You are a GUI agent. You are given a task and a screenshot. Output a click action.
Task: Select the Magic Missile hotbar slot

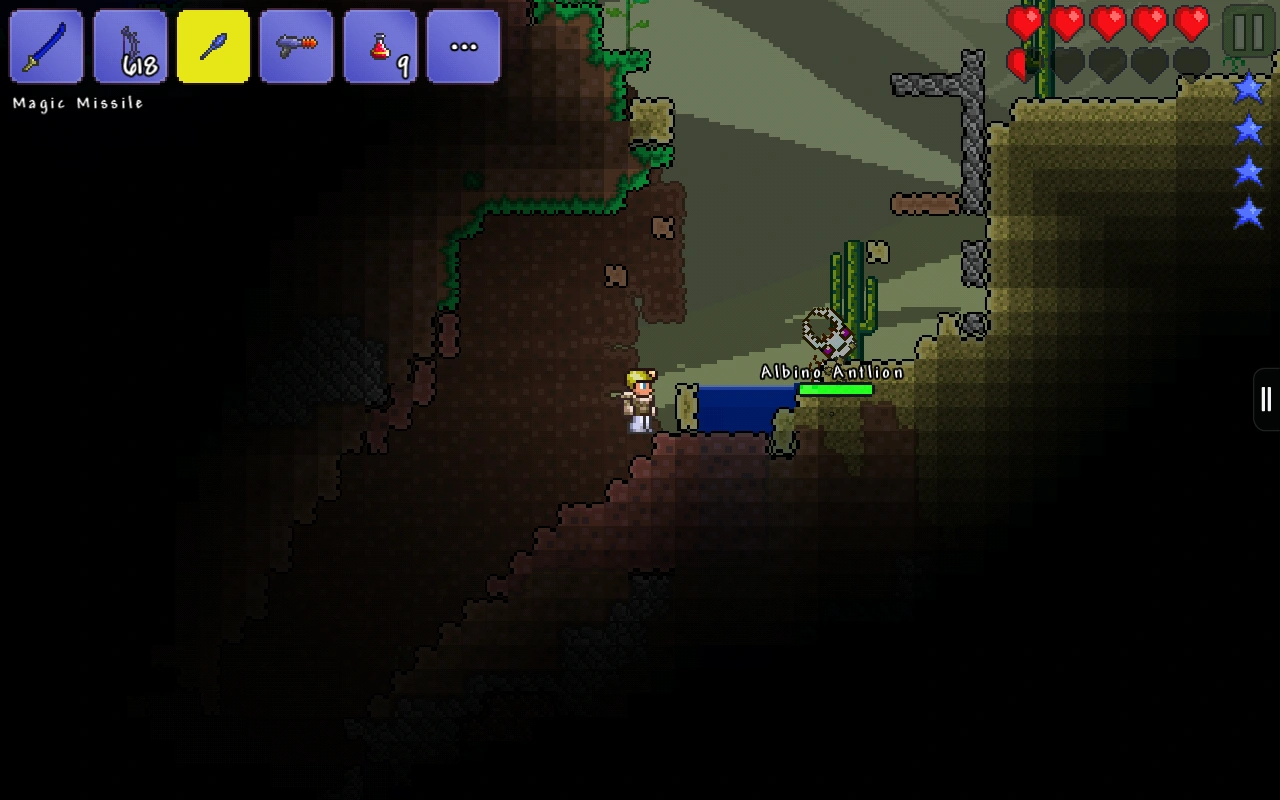coord(213,47)
